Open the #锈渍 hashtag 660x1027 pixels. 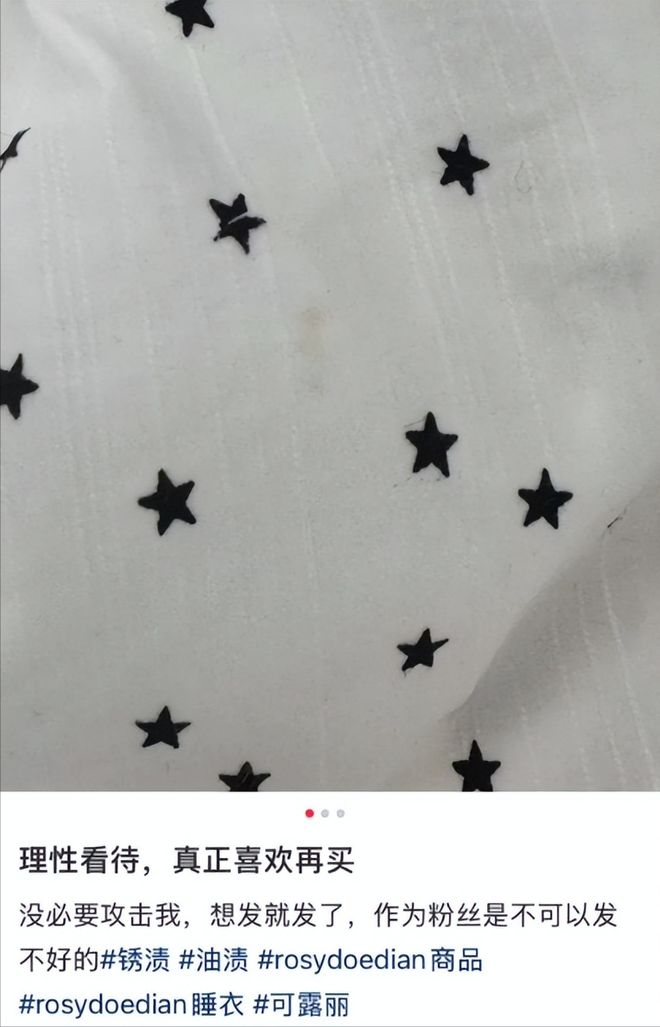pyautogui.click(x=134, y=961)
